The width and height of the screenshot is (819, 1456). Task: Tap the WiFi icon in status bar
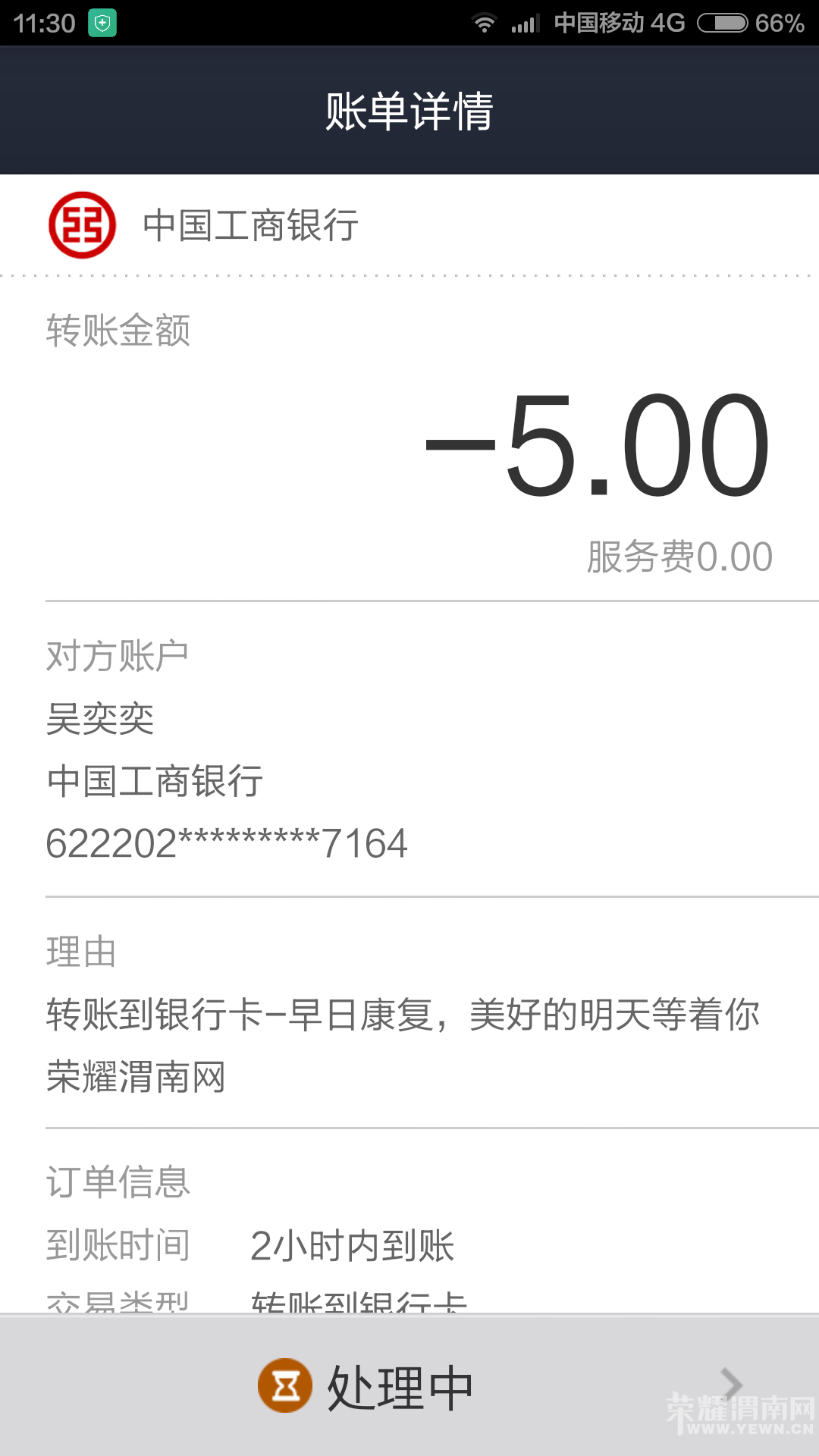486,21
